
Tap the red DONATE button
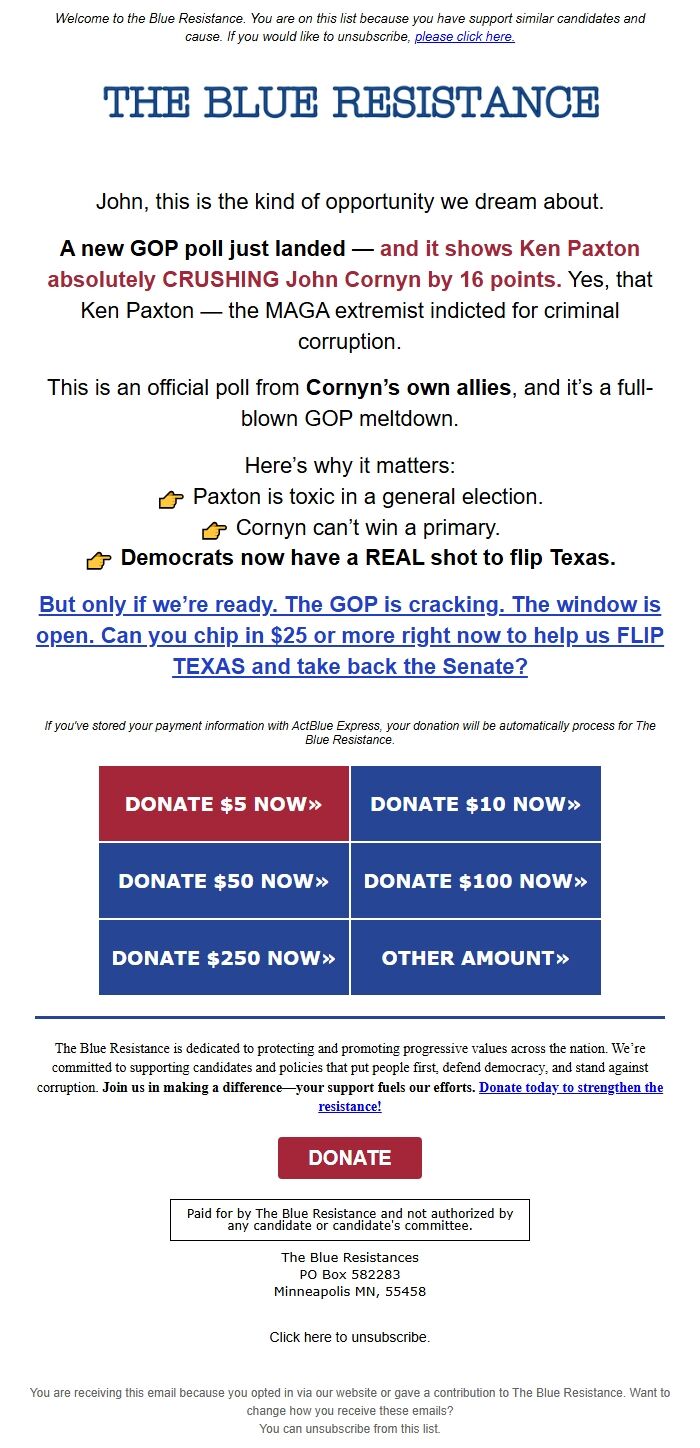pyautogui.click(x=350, y=1158)
